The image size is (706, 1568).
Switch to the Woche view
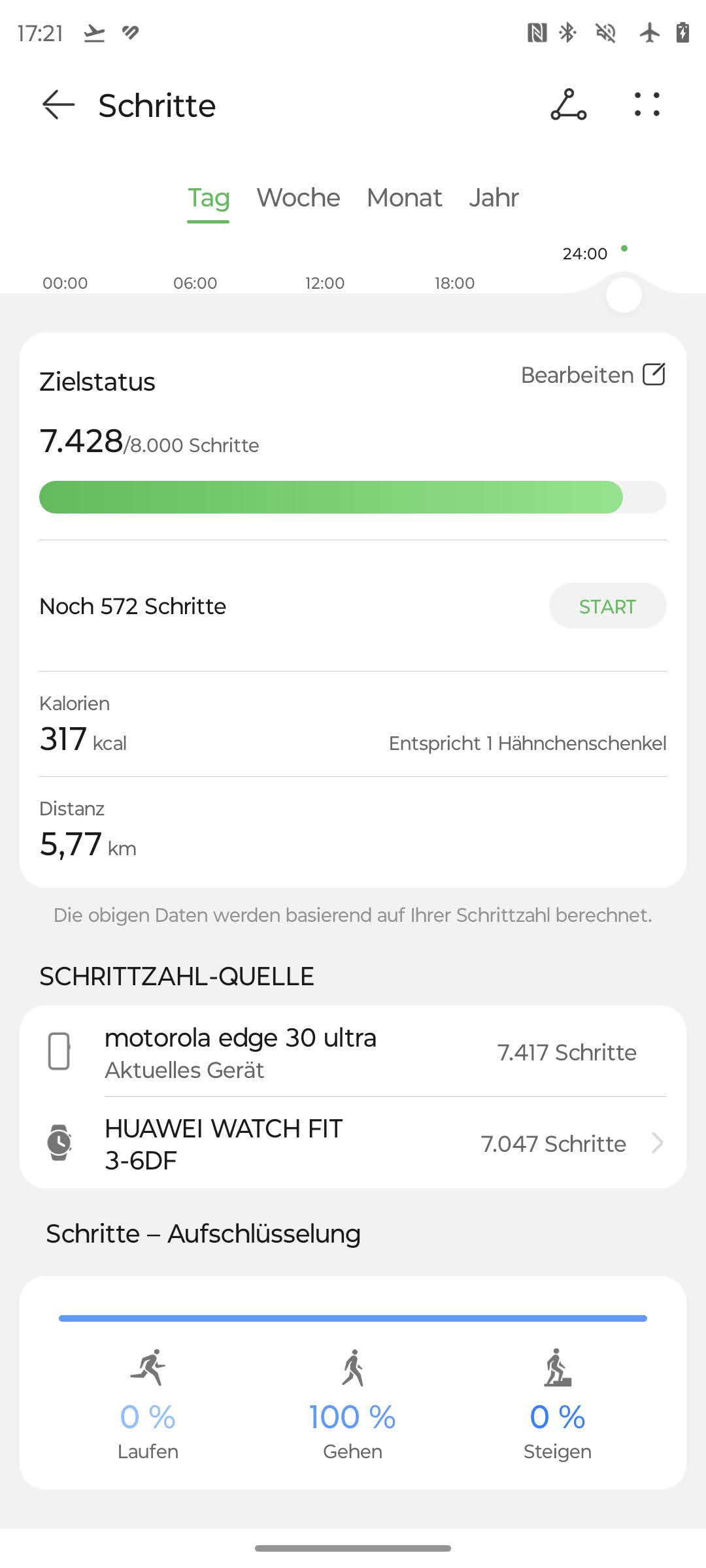298,198
